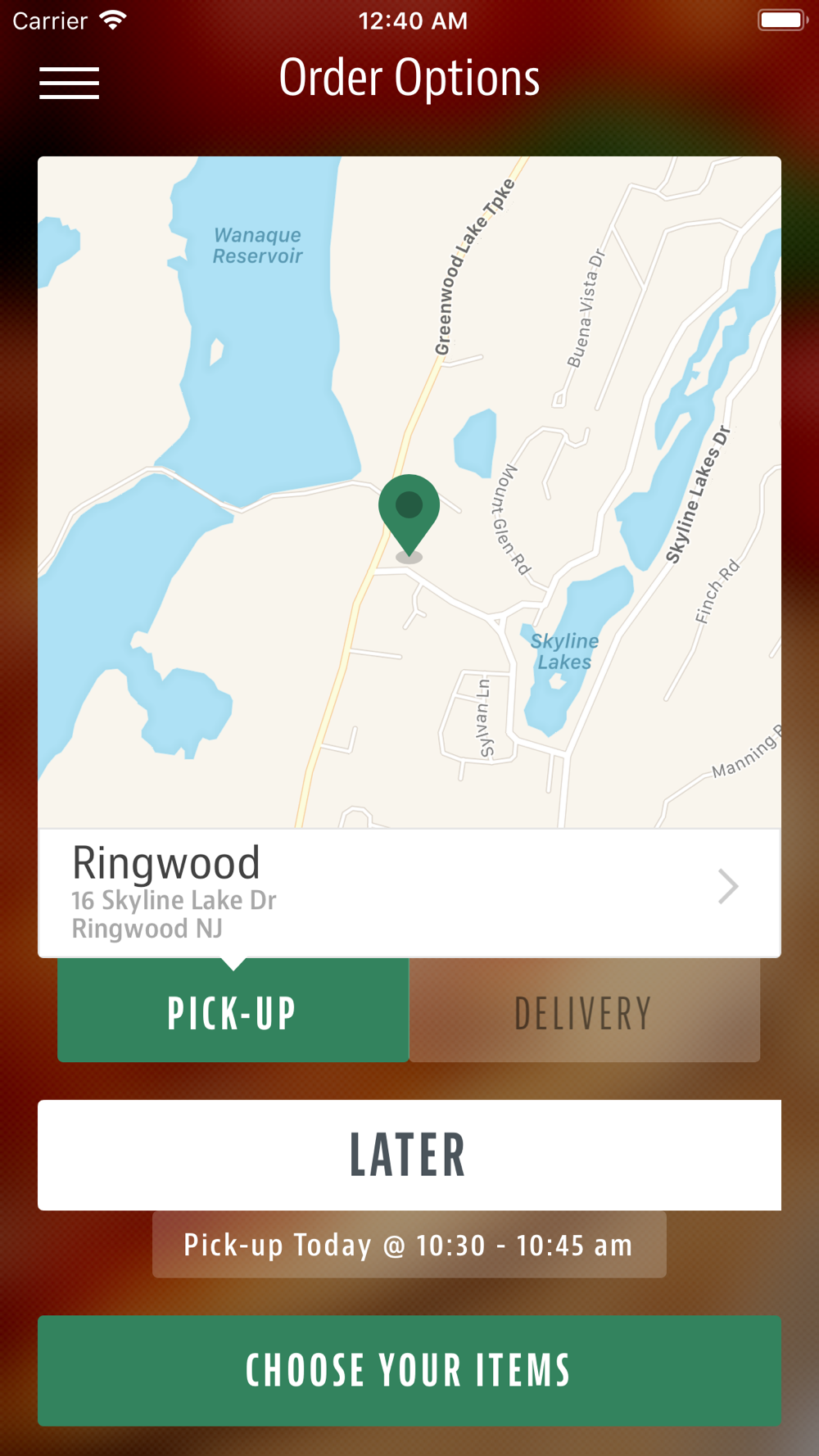Tap Choose Your Items

tap(409, 1371)
